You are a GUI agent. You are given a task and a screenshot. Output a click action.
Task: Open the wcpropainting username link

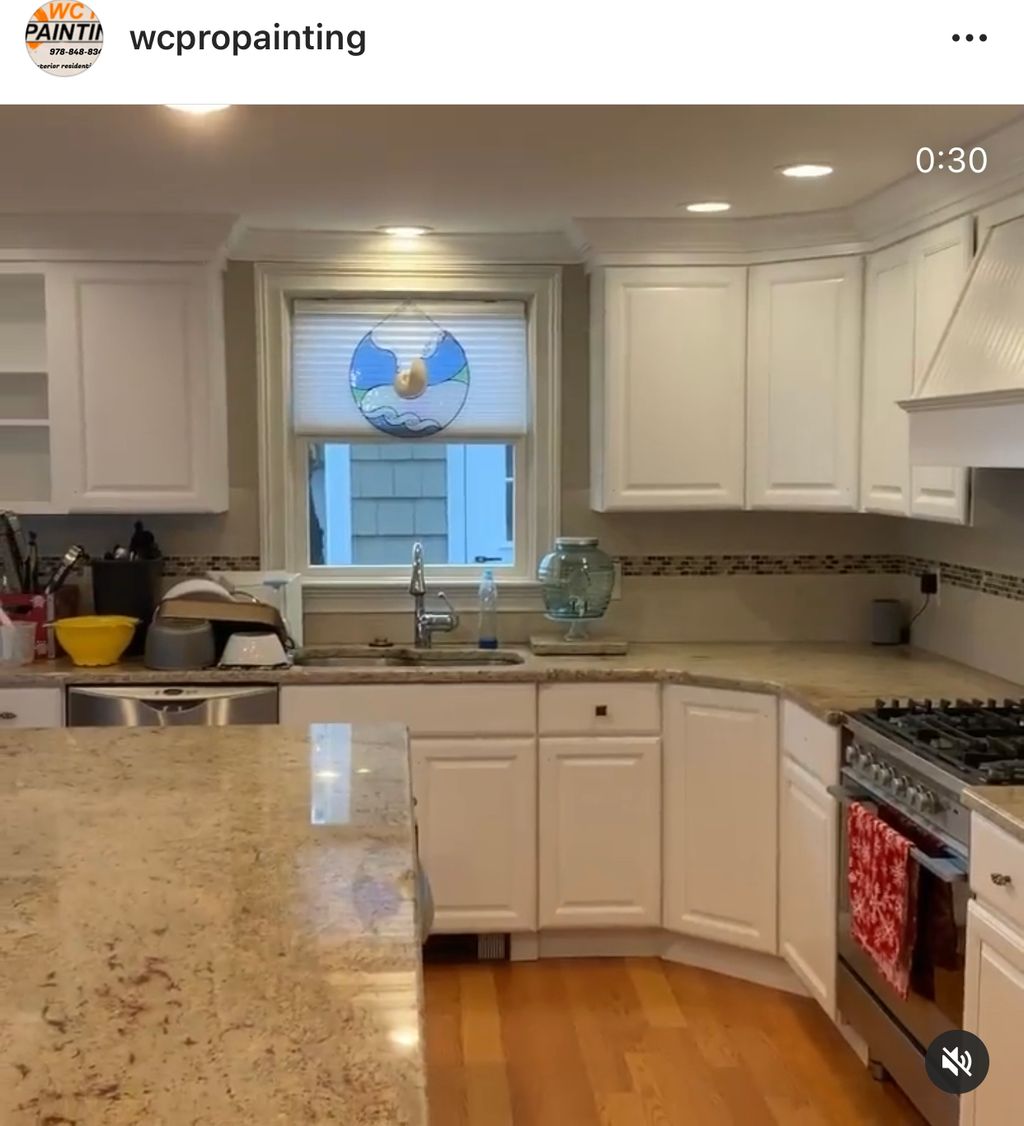247,38
